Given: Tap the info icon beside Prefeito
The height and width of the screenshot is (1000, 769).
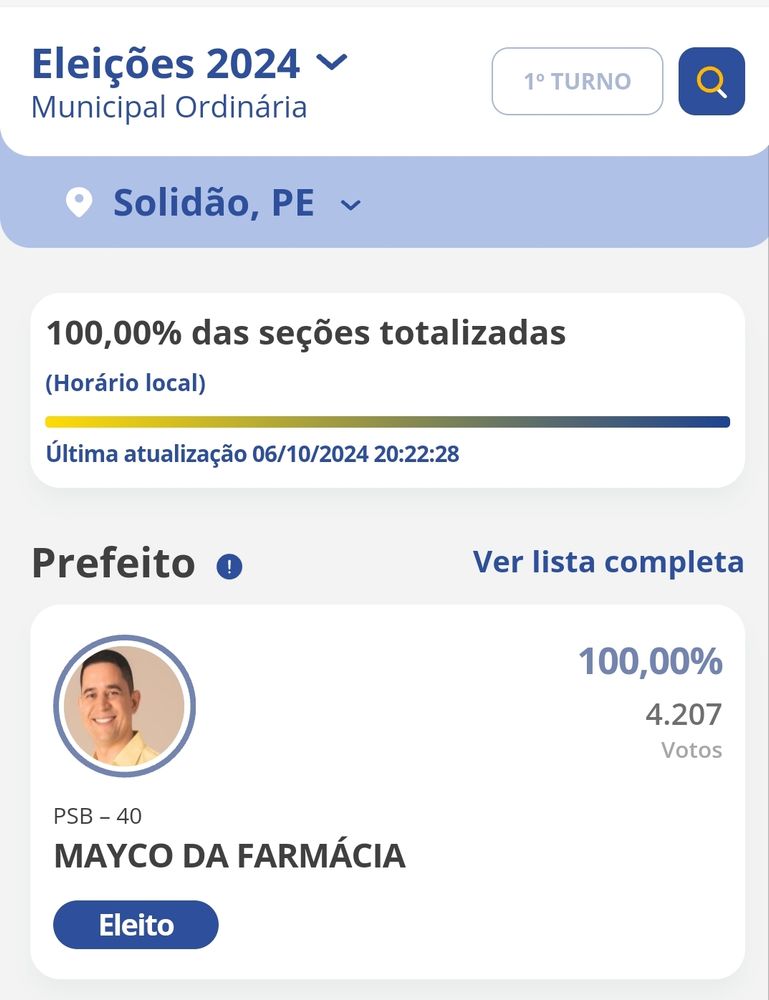Looking at the screenshot, I should point(229,567).
